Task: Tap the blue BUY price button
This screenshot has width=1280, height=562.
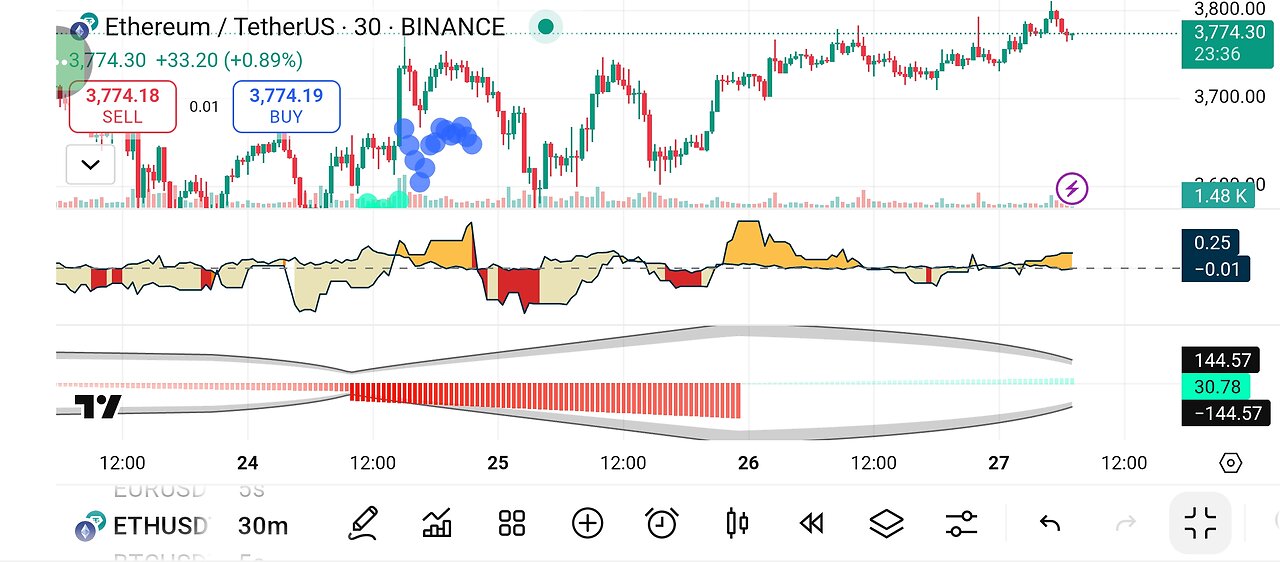Action: [286, 106]
